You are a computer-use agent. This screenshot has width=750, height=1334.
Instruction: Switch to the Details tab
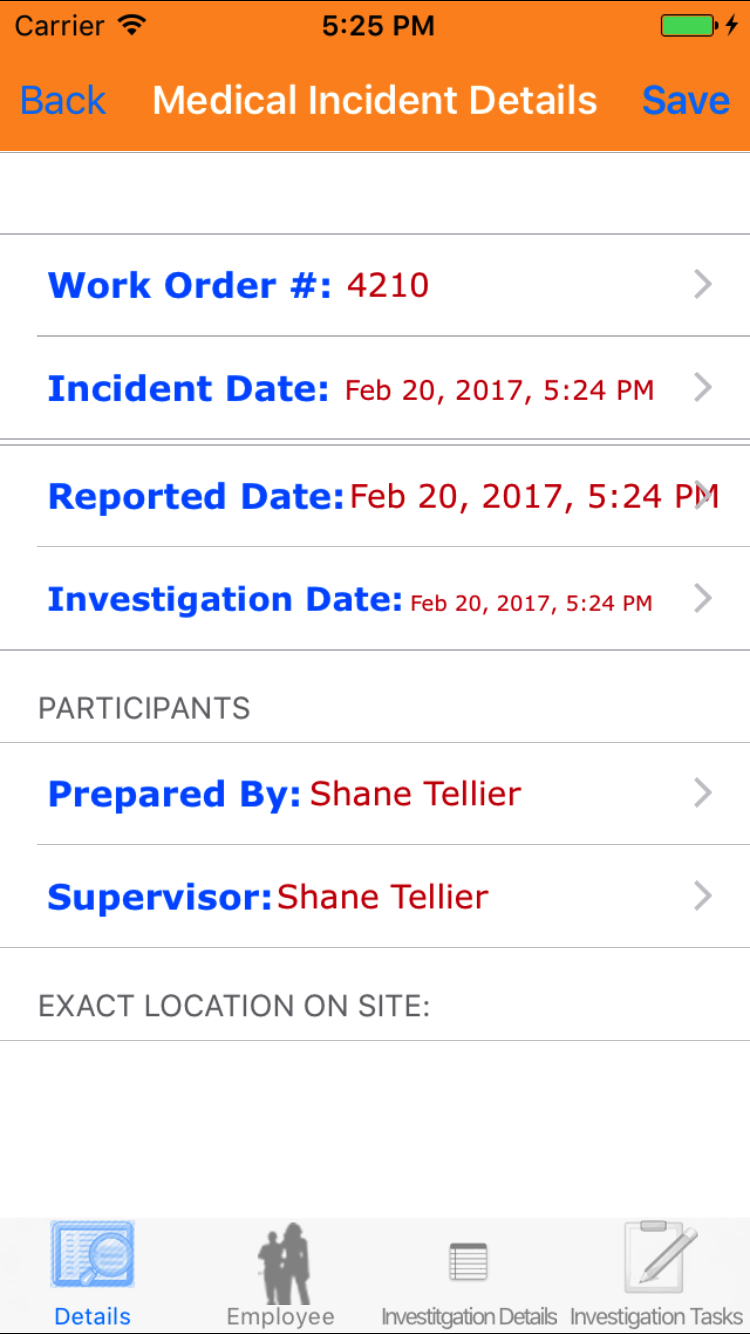(92, 1273)
